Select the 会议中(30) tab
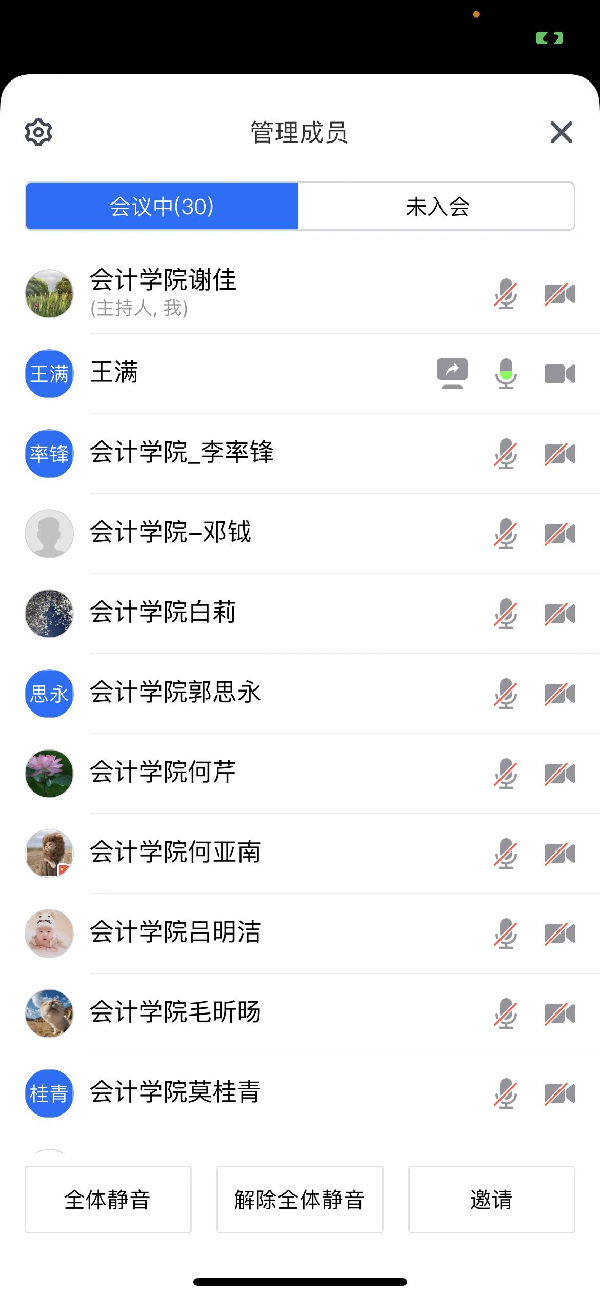The image size is (600, 1298). click(x=162, y=207)
